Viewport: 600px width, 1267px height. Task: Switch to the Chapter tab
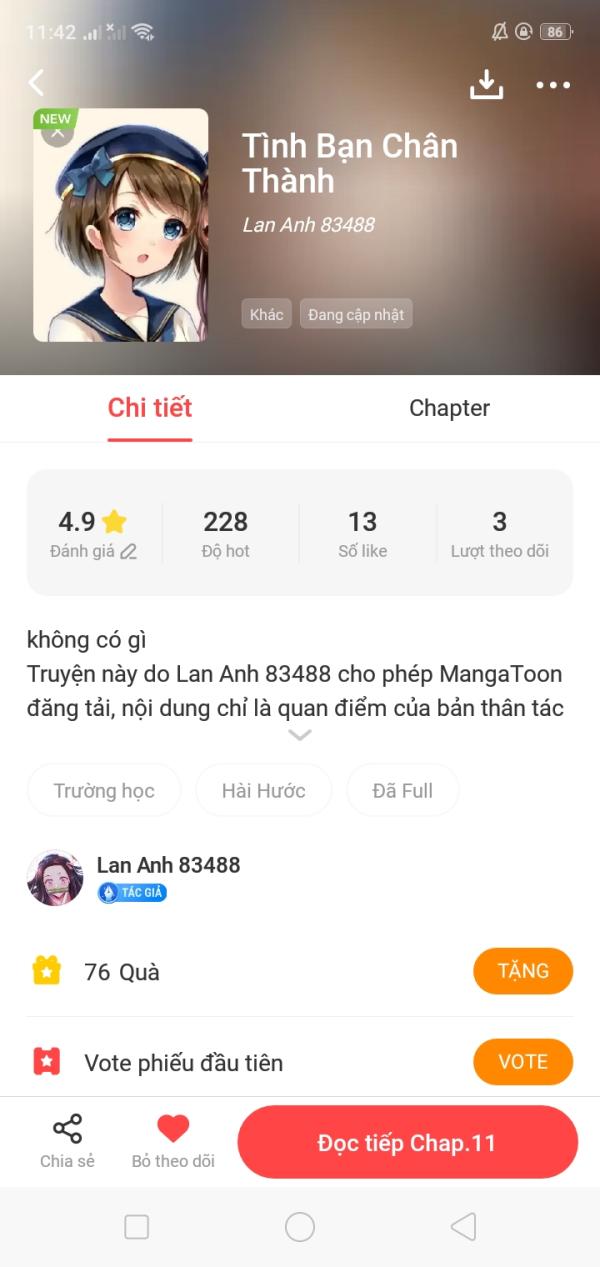[x=449, y=408]
